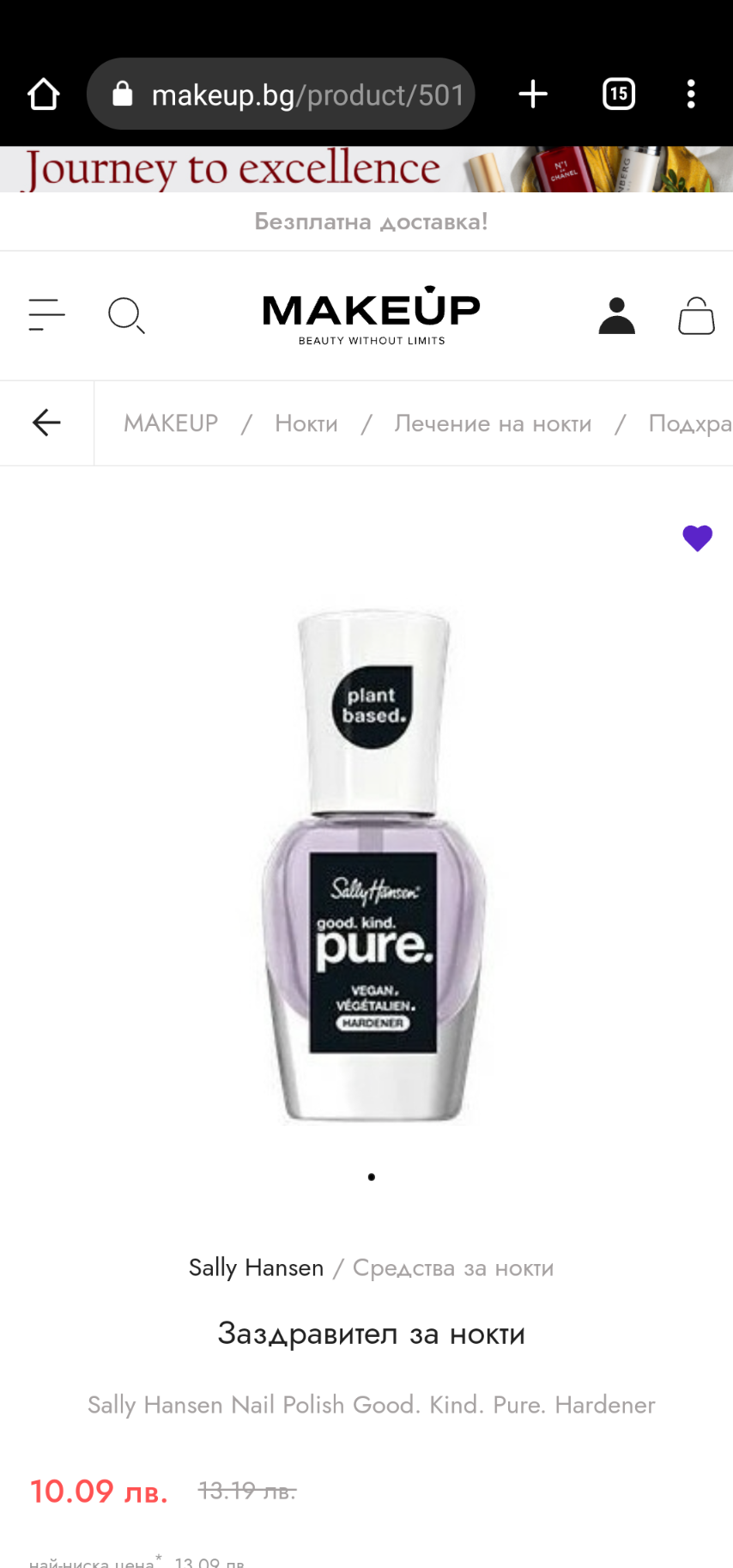Enlarge the nail hardener product image

373,866
